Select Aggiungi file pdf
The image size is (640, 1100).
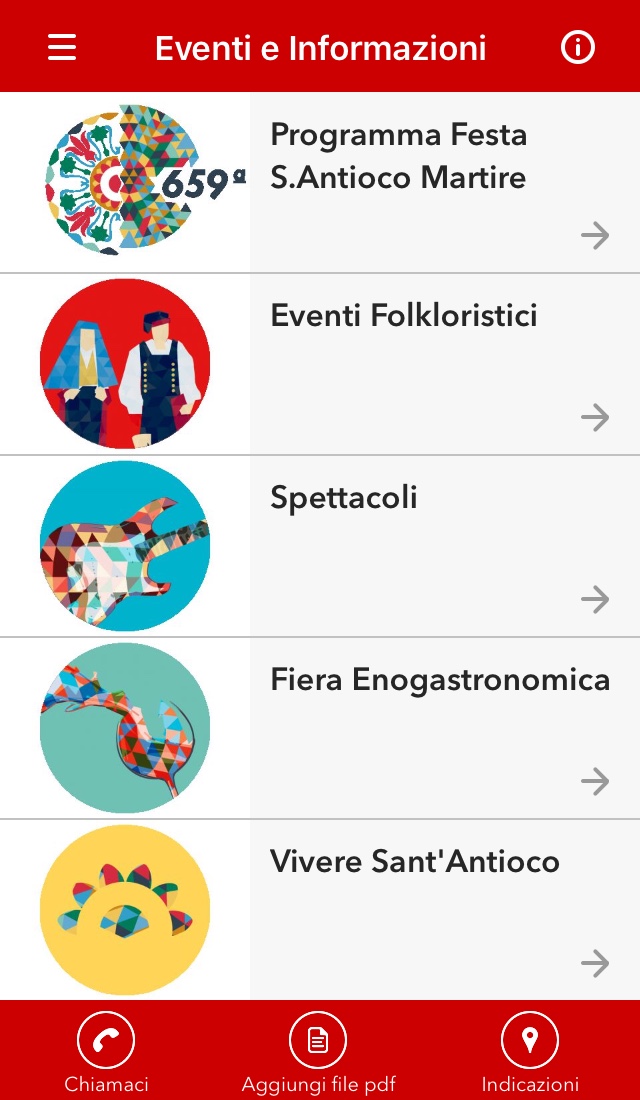coord(318,1052)
